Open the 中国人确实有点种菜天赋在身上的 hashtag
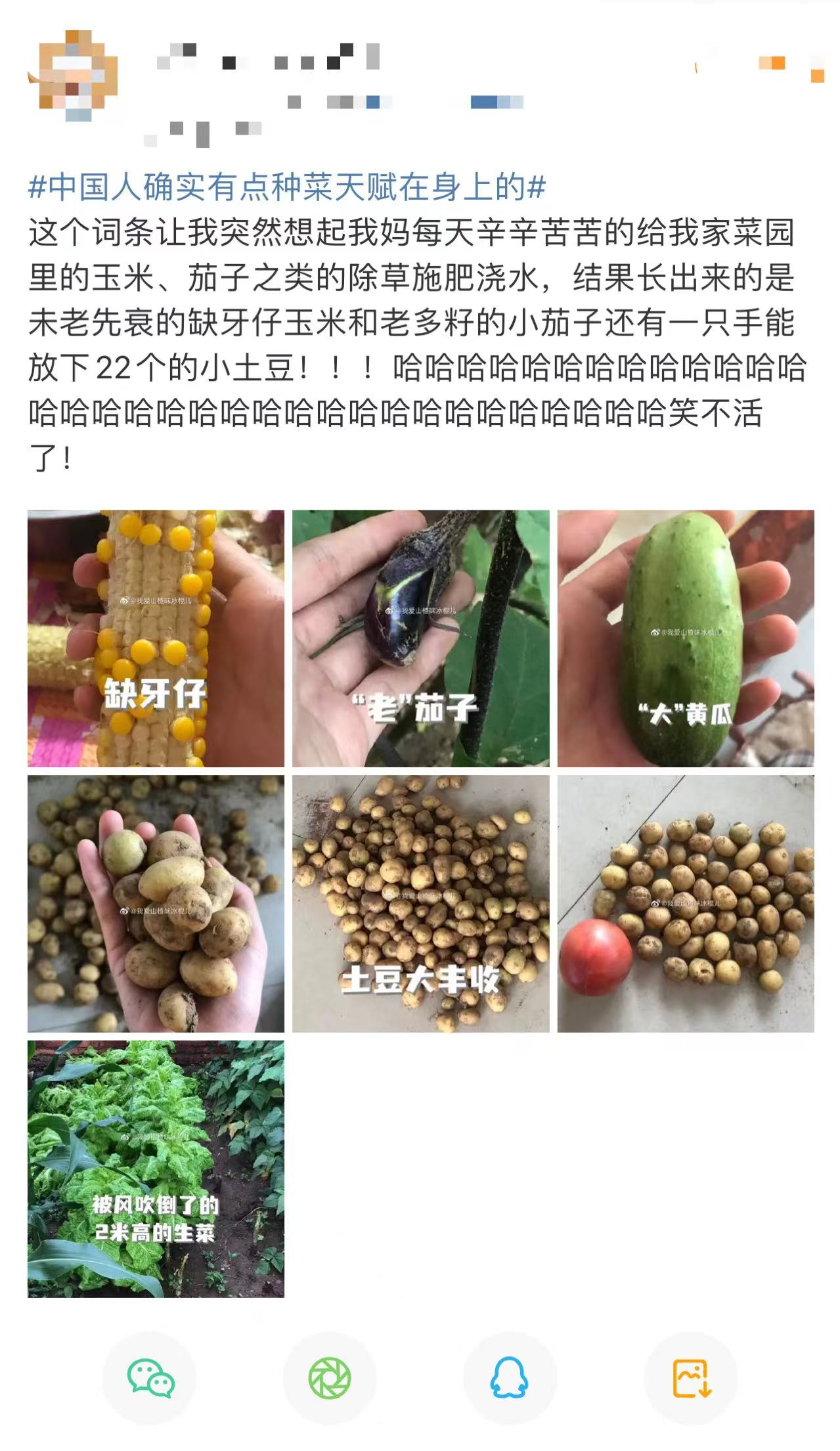840x1451 pixels. point(287,187)
